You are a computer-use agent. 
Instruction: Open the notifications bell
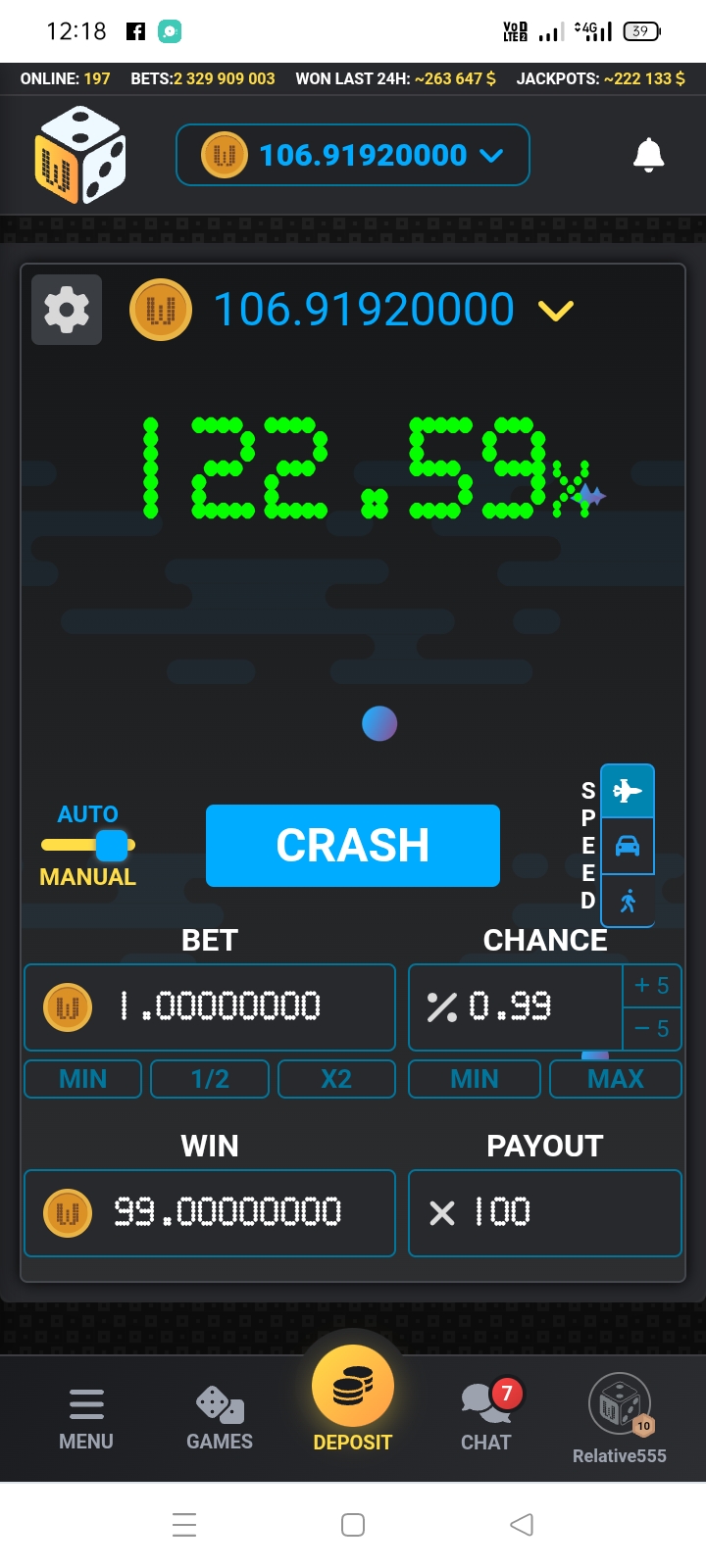[x=648, y=155]
